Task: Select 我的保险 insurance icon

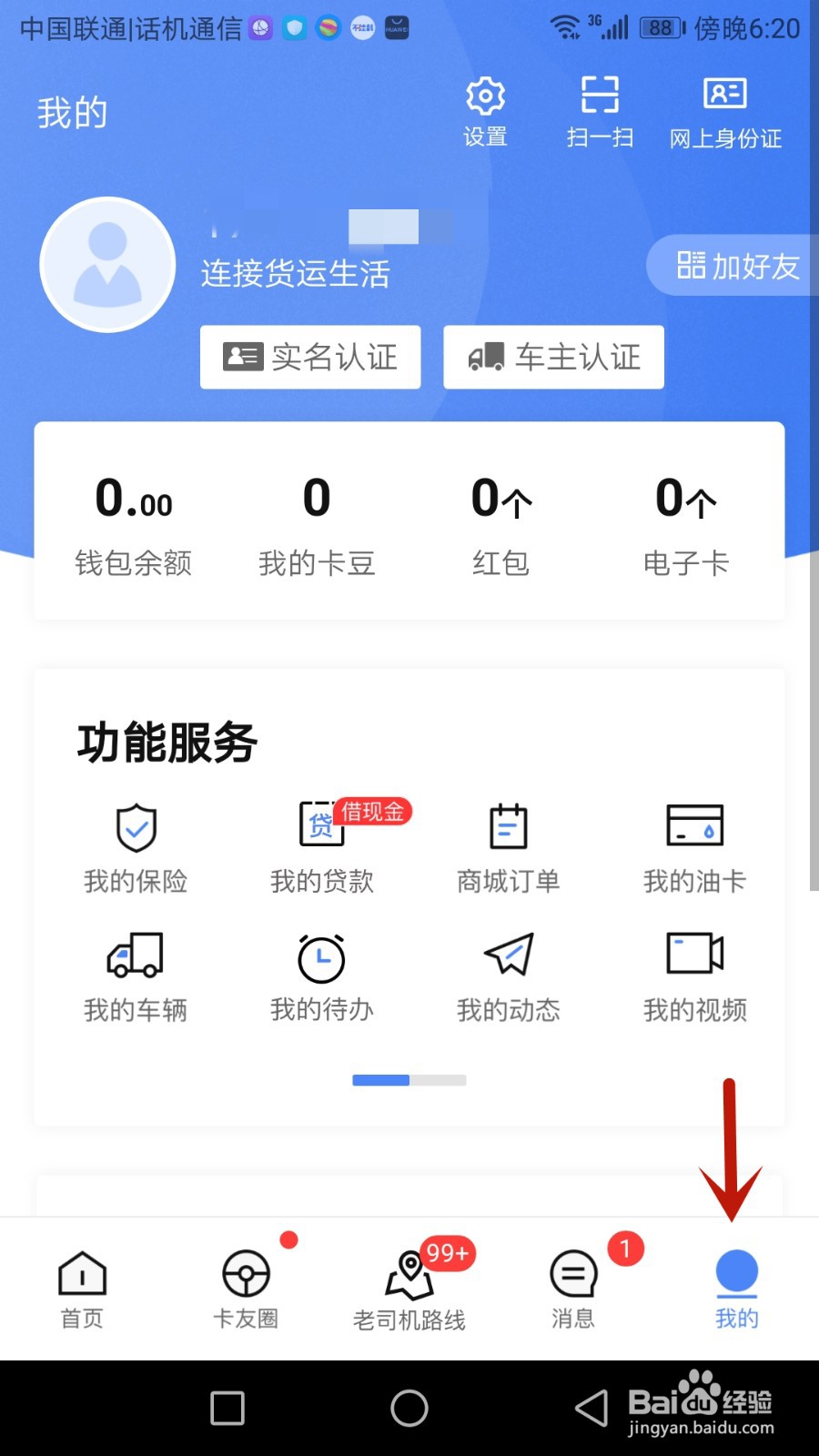Action: (135, 846)
